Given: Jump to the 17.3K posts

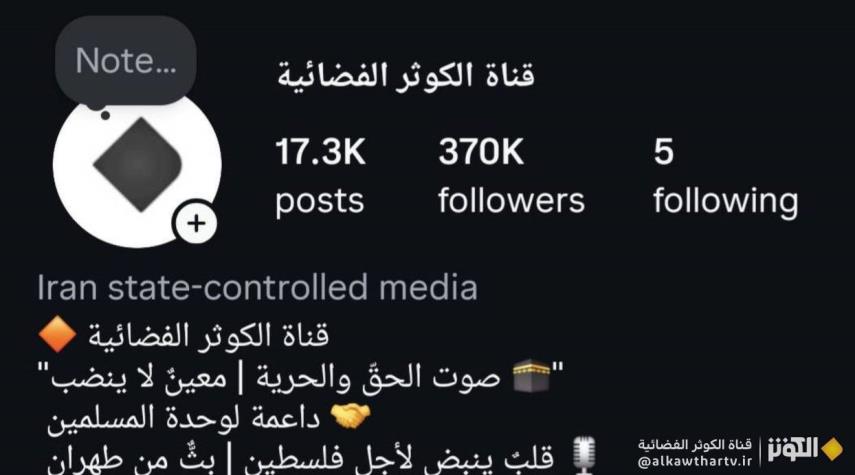Looking at the screenshot, I should point(320,177).
